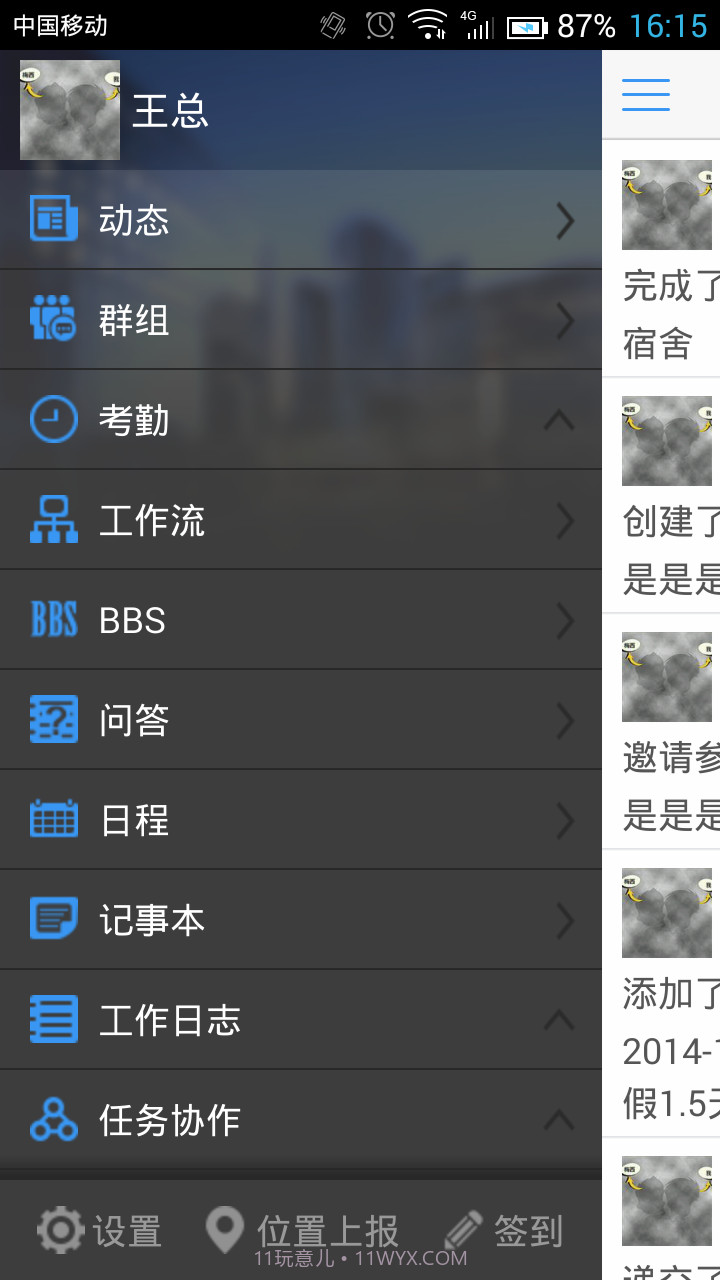Open the 日程 calendar icon
The image size is (720, 1280).
(53, 819)
